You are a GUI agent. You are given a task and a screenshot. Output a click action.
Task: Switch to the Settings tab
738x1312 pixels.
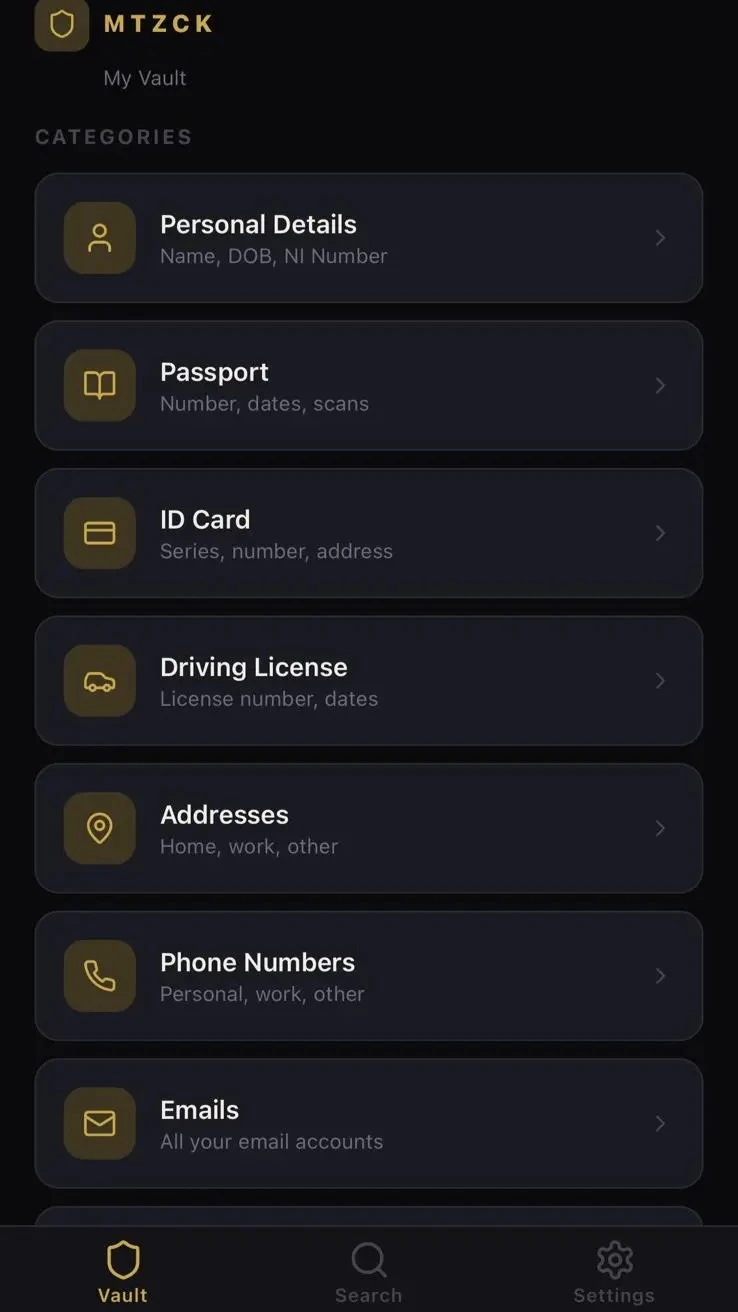pyautogui.click(x=614, y=1268)
